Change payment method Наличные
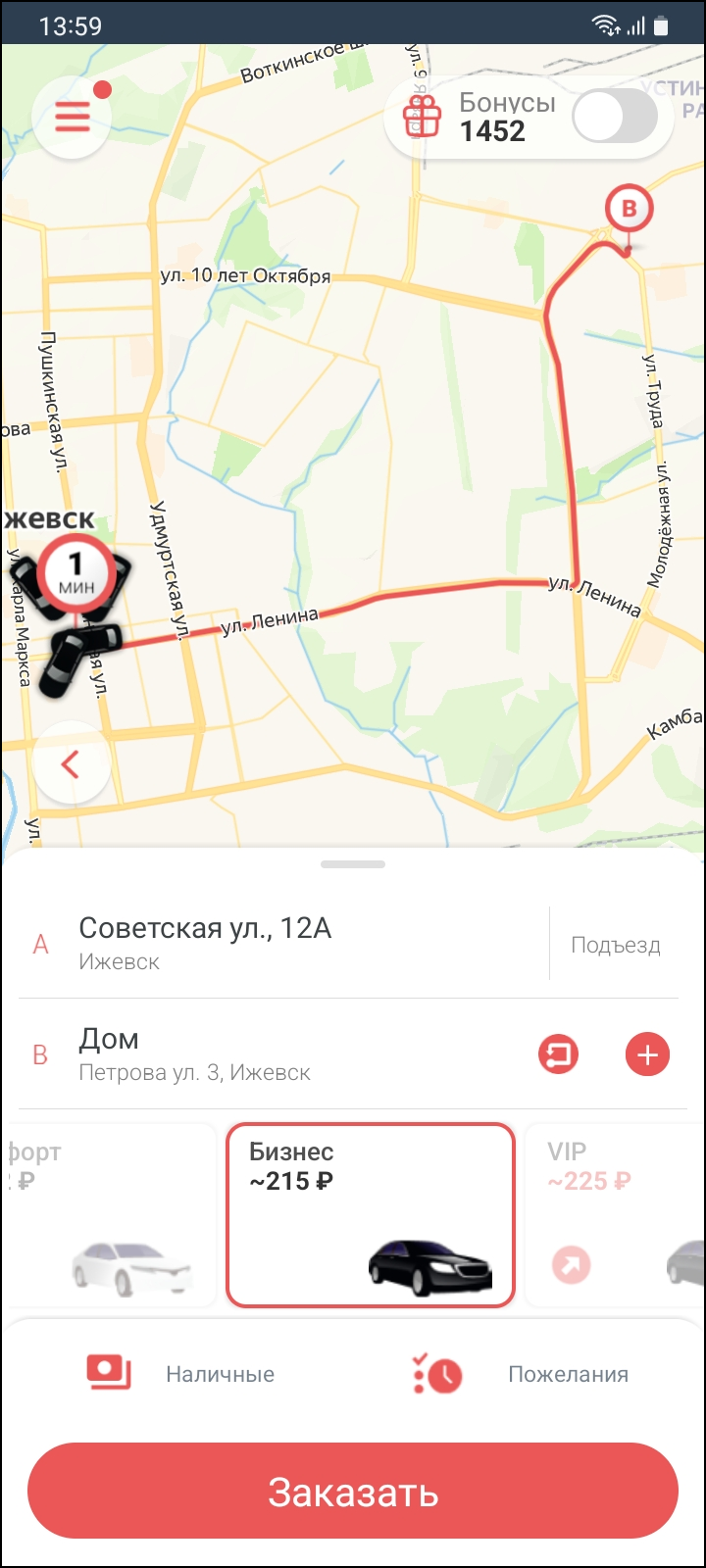706x1568 pixels. (182, 1374)
